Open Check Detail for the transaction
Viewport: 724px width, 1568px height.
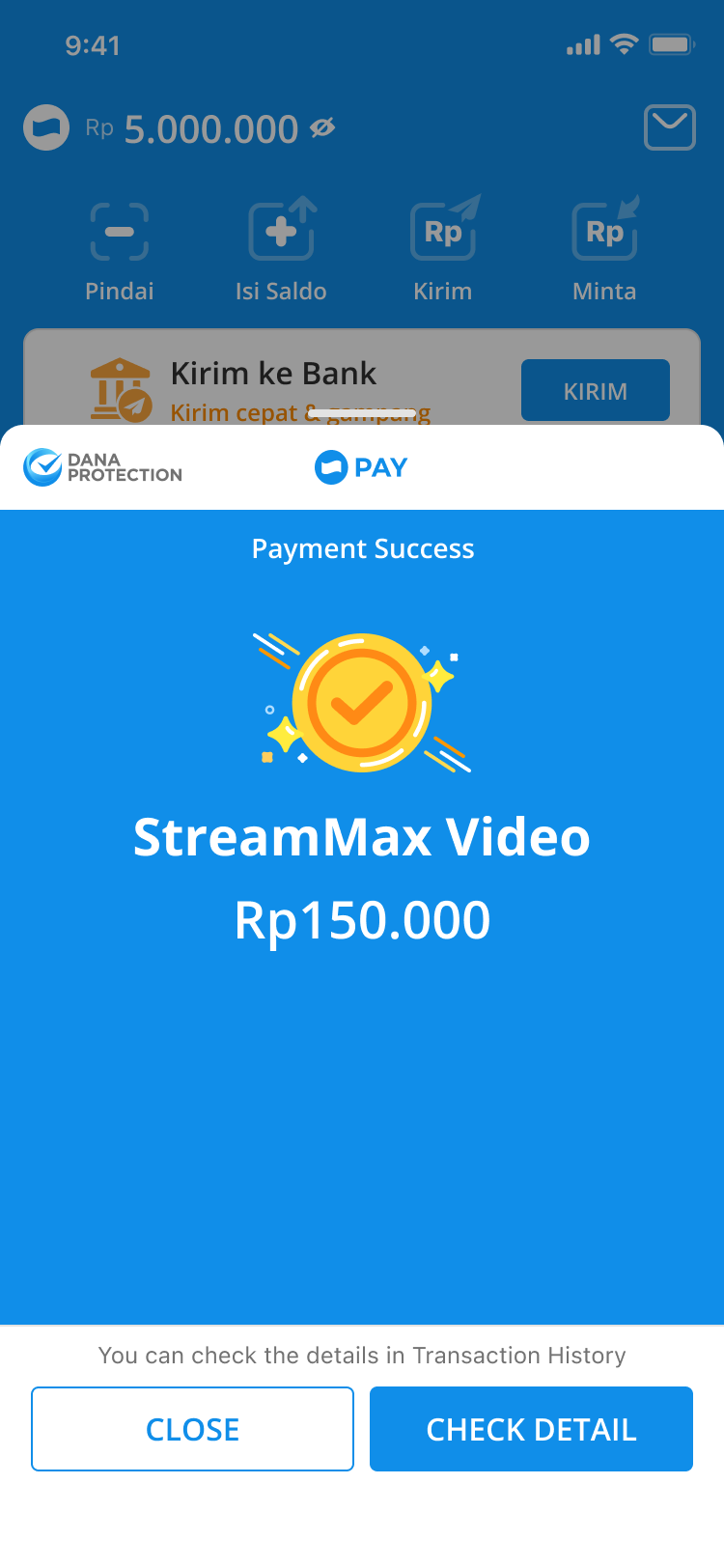531,1428
